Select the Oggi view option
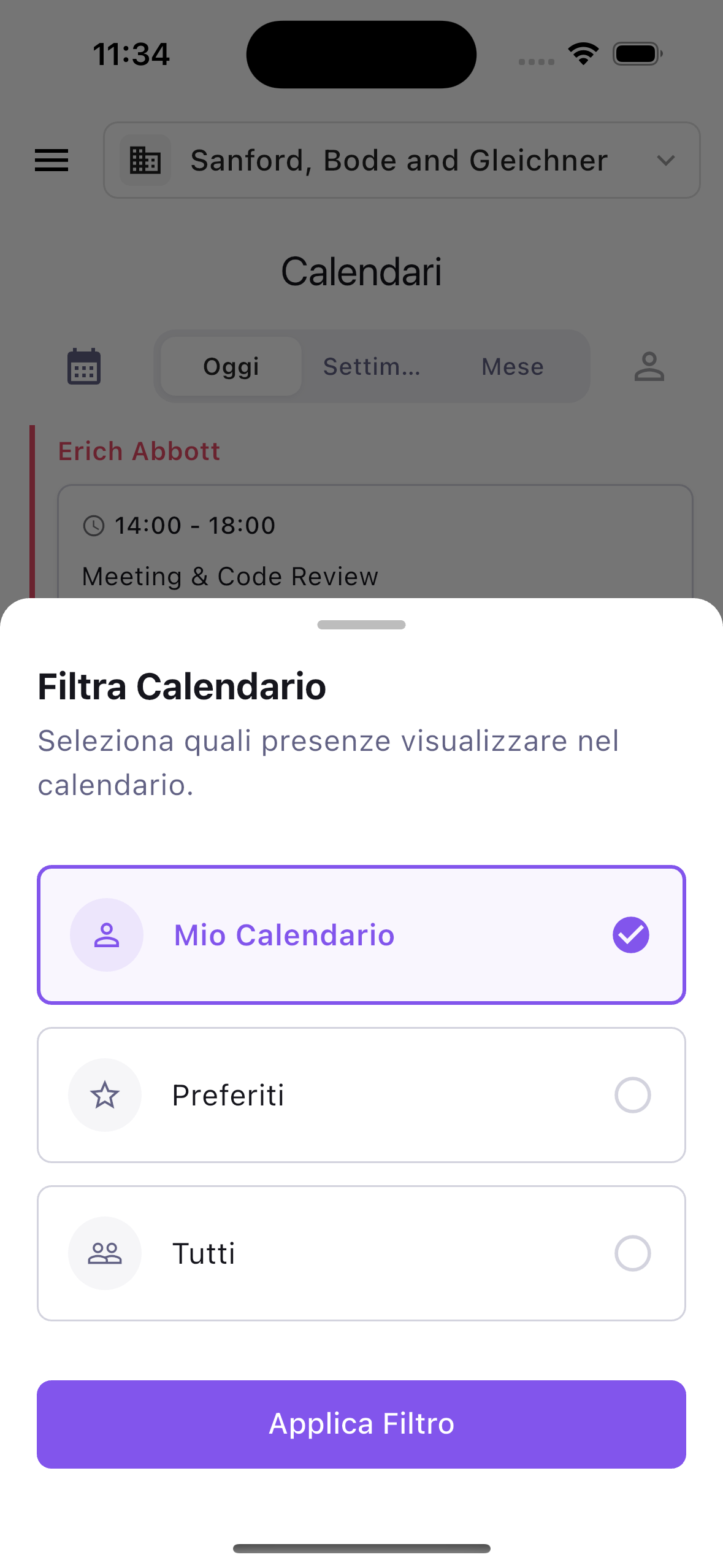Screen dimensions: 723x1568 click(x=230, y=366)
